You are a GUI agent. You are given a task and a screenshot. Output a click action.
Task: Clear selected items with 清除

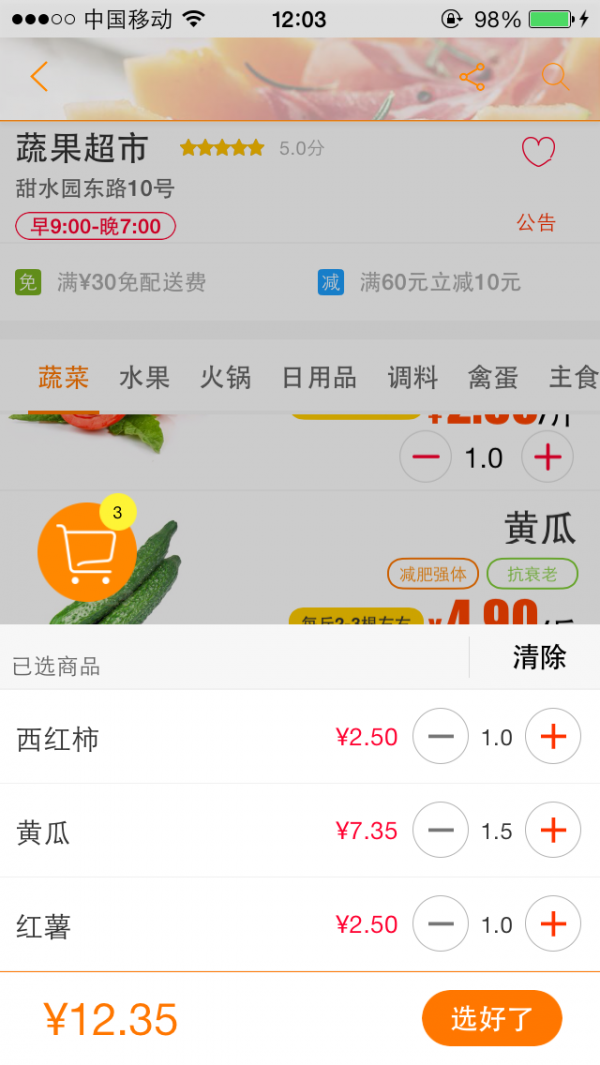pyautogui.click(x=539, y=657)
